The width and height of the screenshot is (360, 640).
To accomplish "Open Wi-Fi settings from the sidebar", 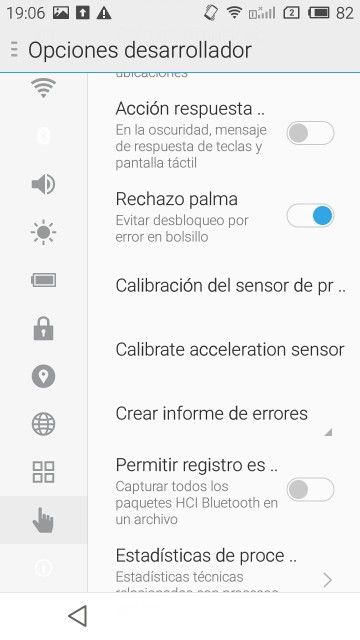I will tap(43, 88).
